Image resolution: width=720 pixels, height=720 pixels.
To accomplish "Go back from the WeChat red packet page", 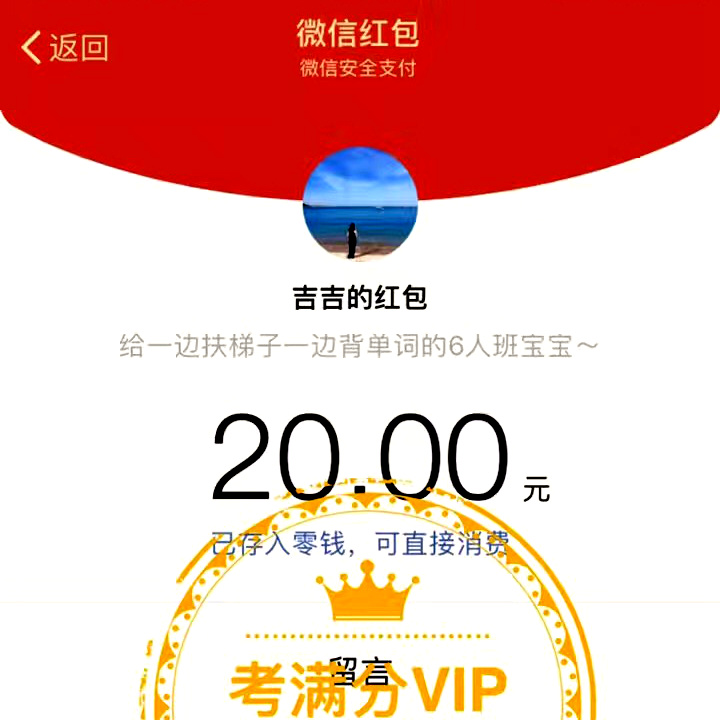I will (65, 47).
